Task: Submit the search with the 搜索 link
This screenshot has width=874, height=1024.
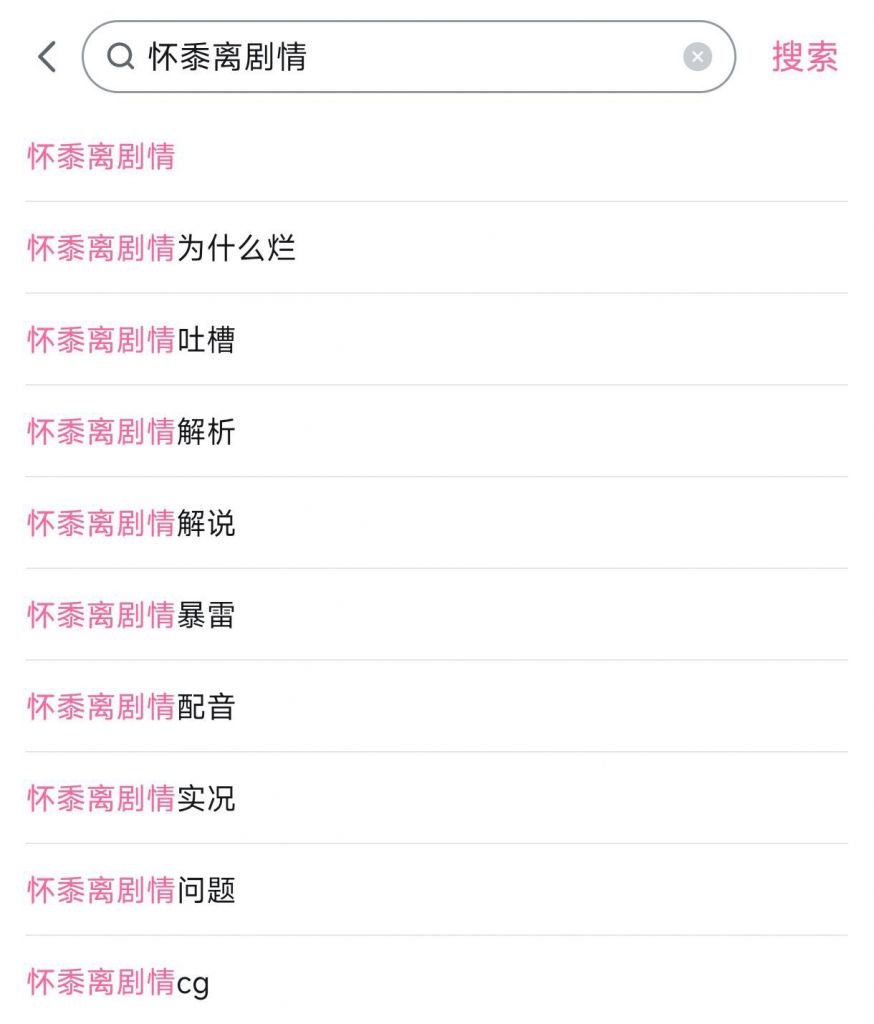Action: (806, 56)
